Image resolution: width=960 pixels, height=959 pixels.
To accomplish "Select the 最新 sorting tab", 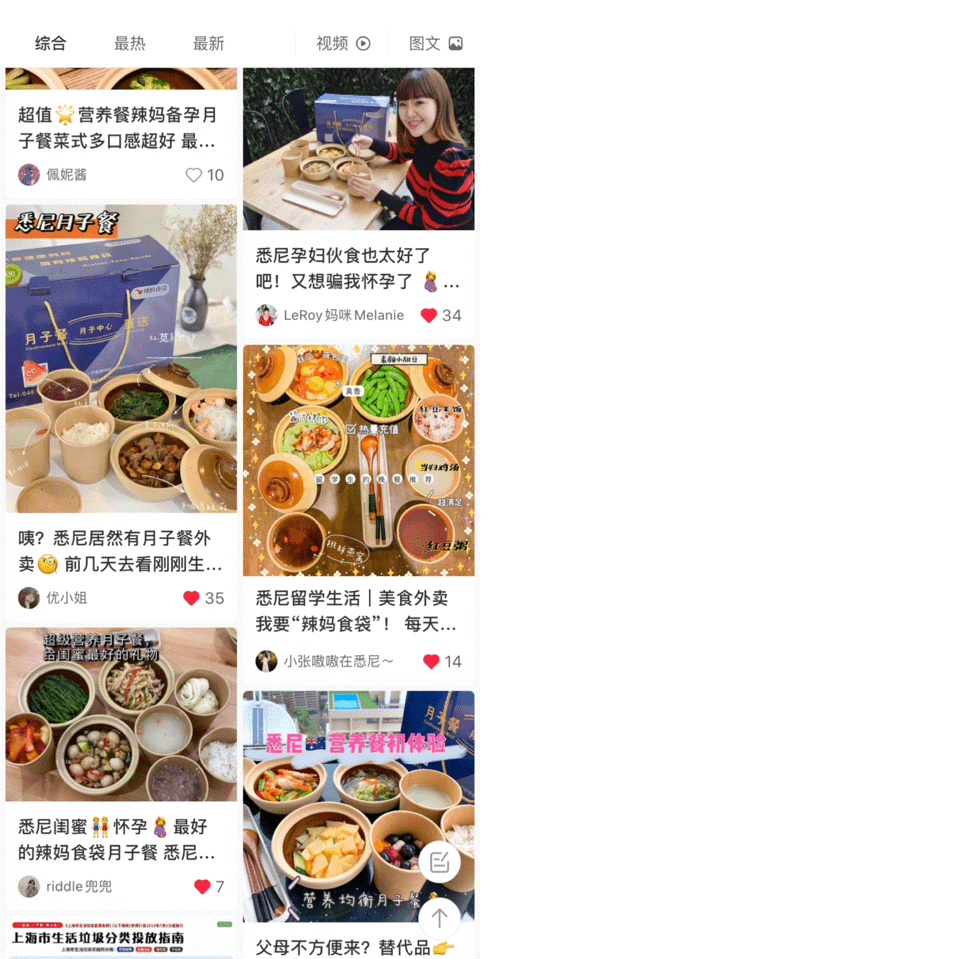I will (208, 43).
